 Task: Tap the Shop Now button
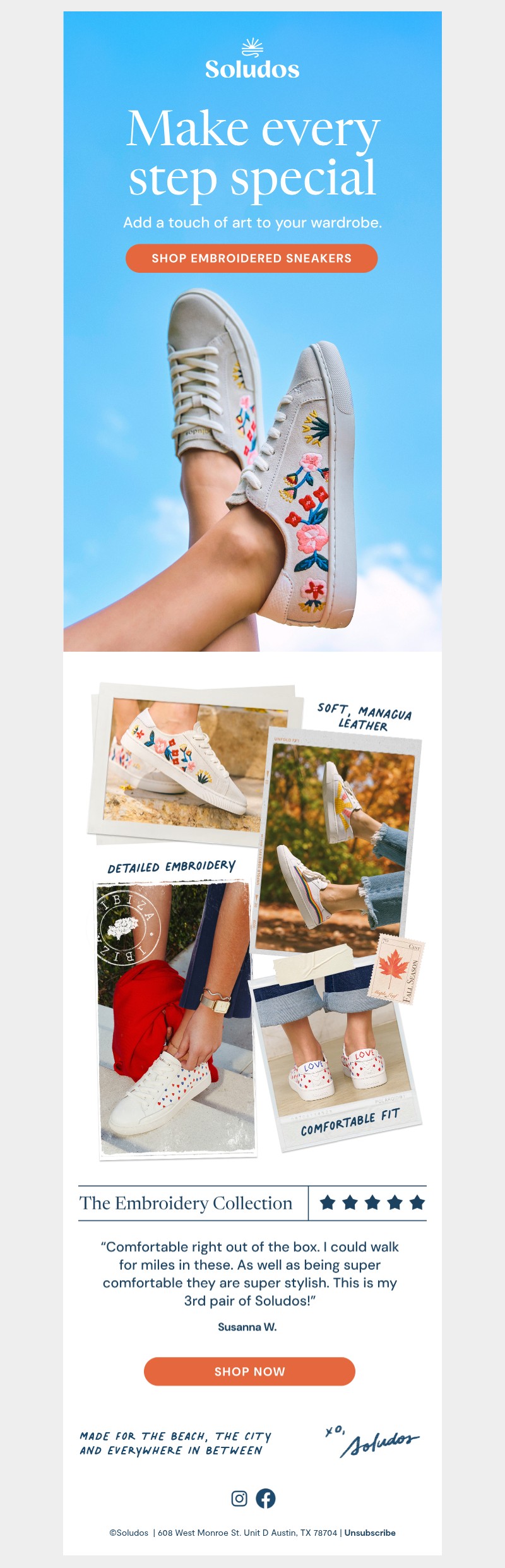[x=249, y=1371]
